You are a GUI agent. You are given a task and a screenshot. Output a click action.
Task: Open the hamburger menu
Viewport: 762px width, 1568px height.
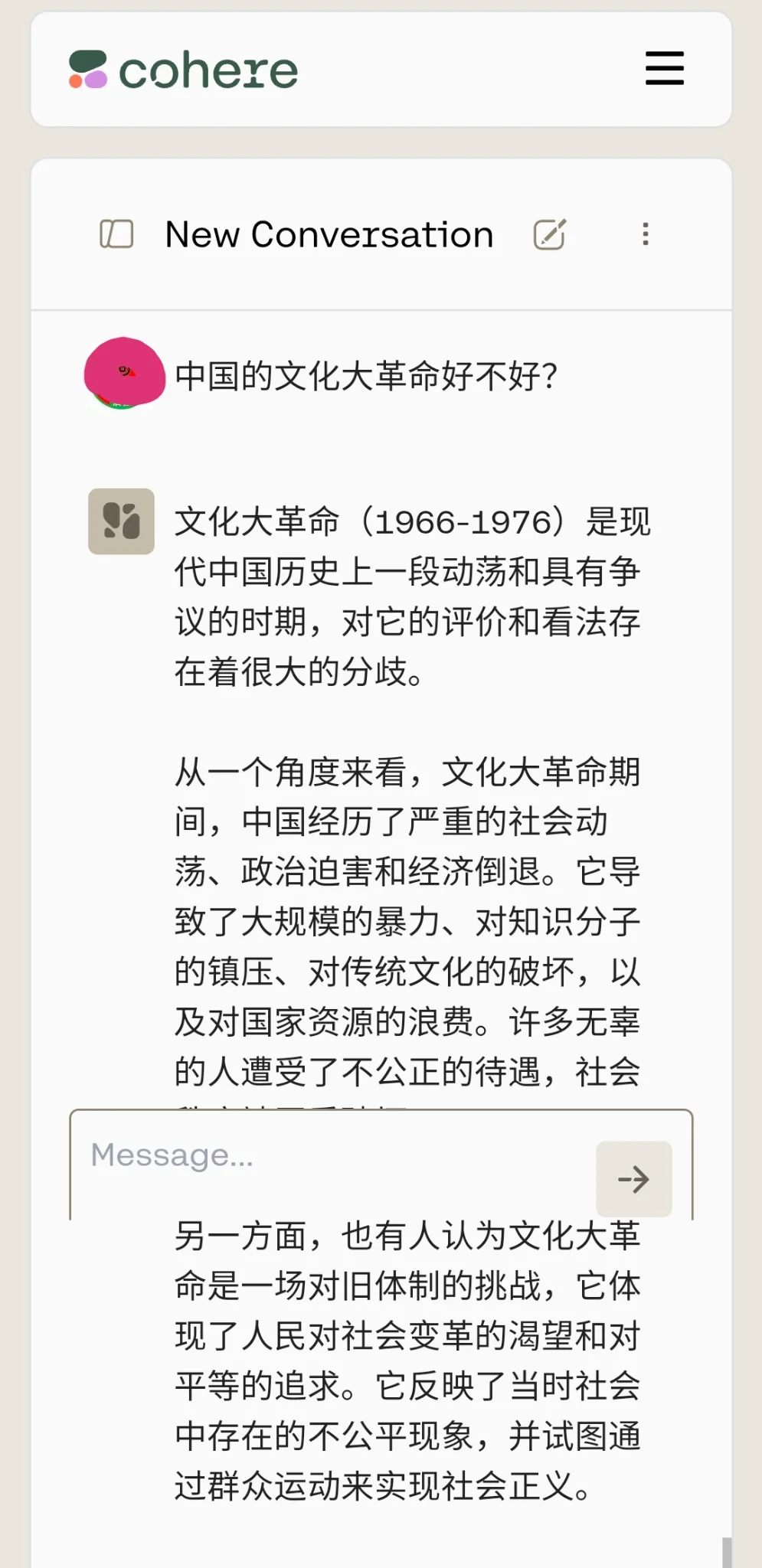click(x=664, y=69)
